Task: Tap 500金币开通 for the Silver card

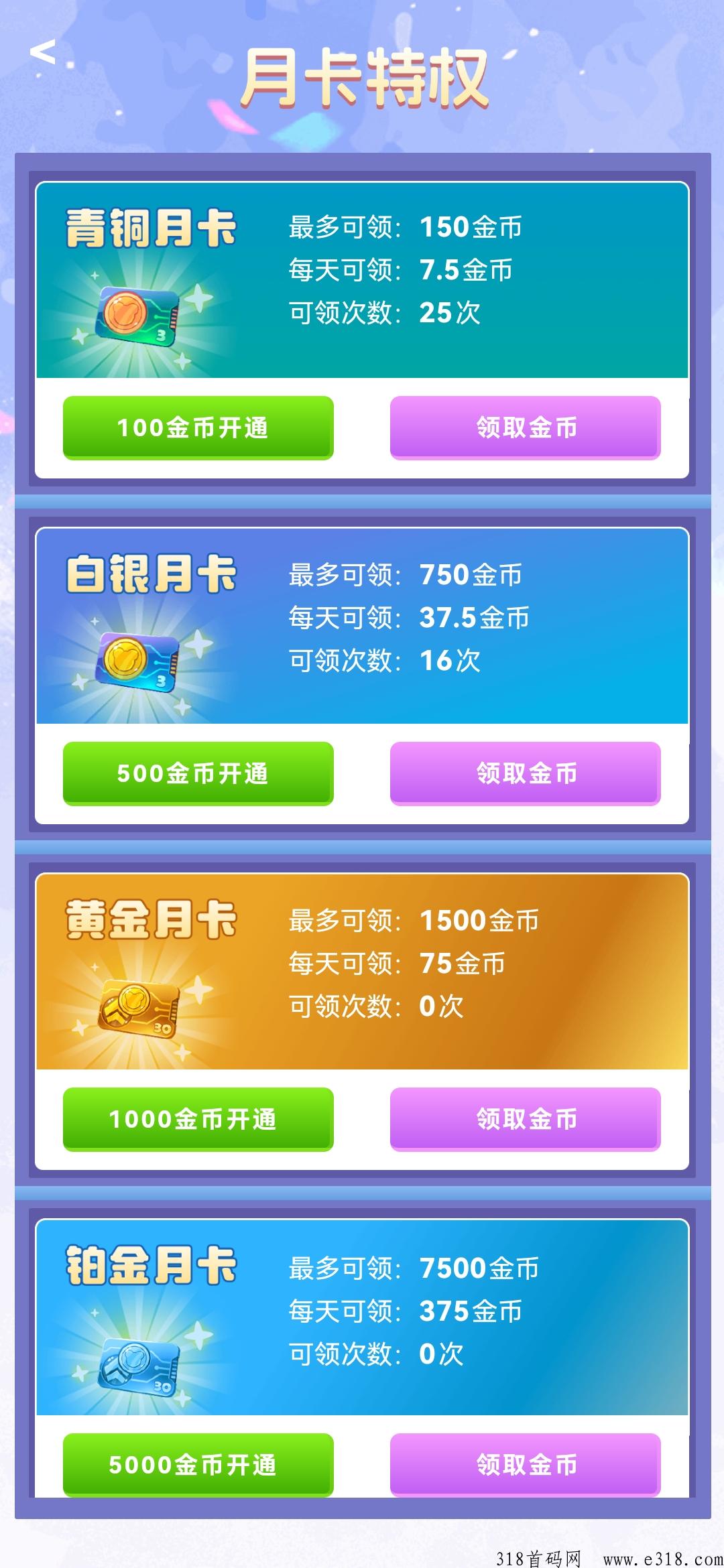Action: tap(198, 773)
